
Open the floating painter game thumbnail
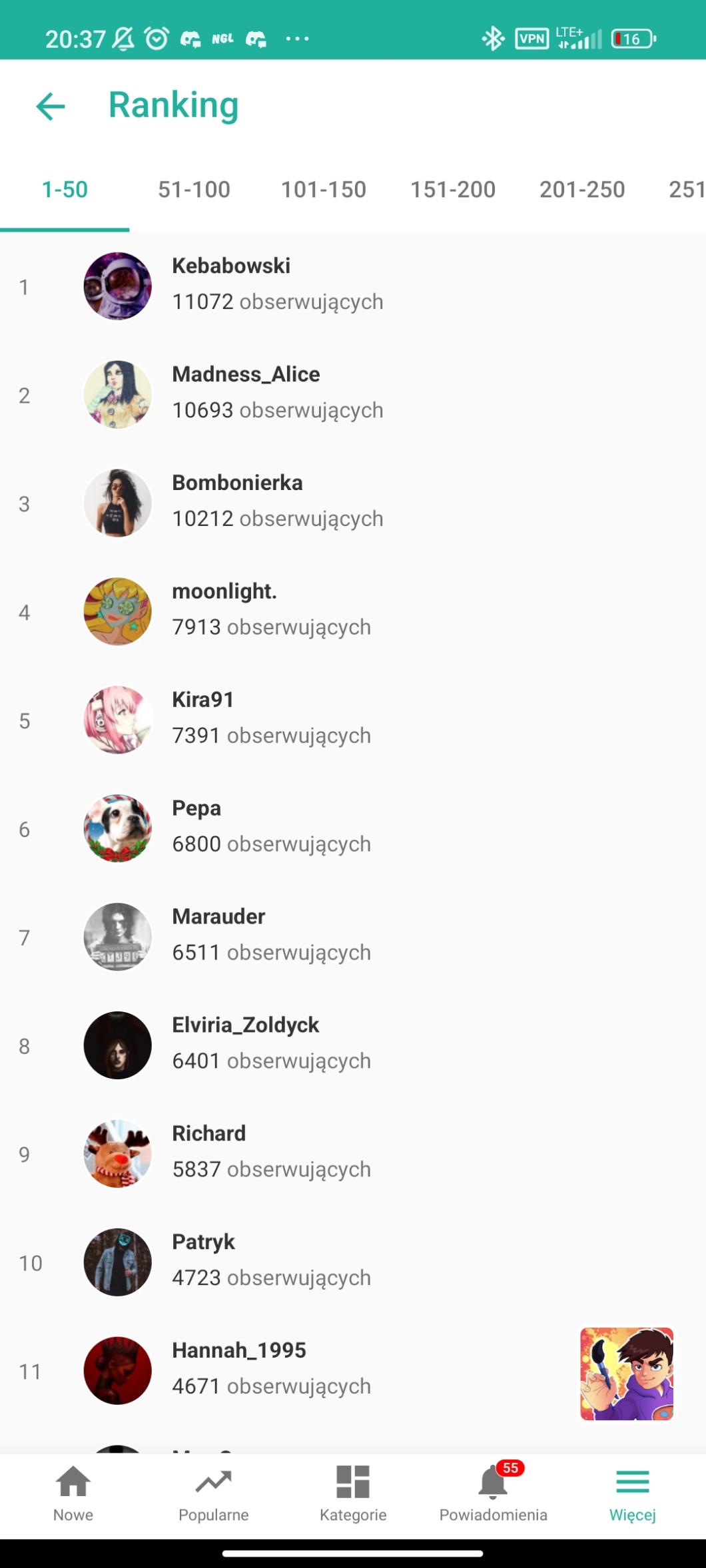click(626, 1374)
